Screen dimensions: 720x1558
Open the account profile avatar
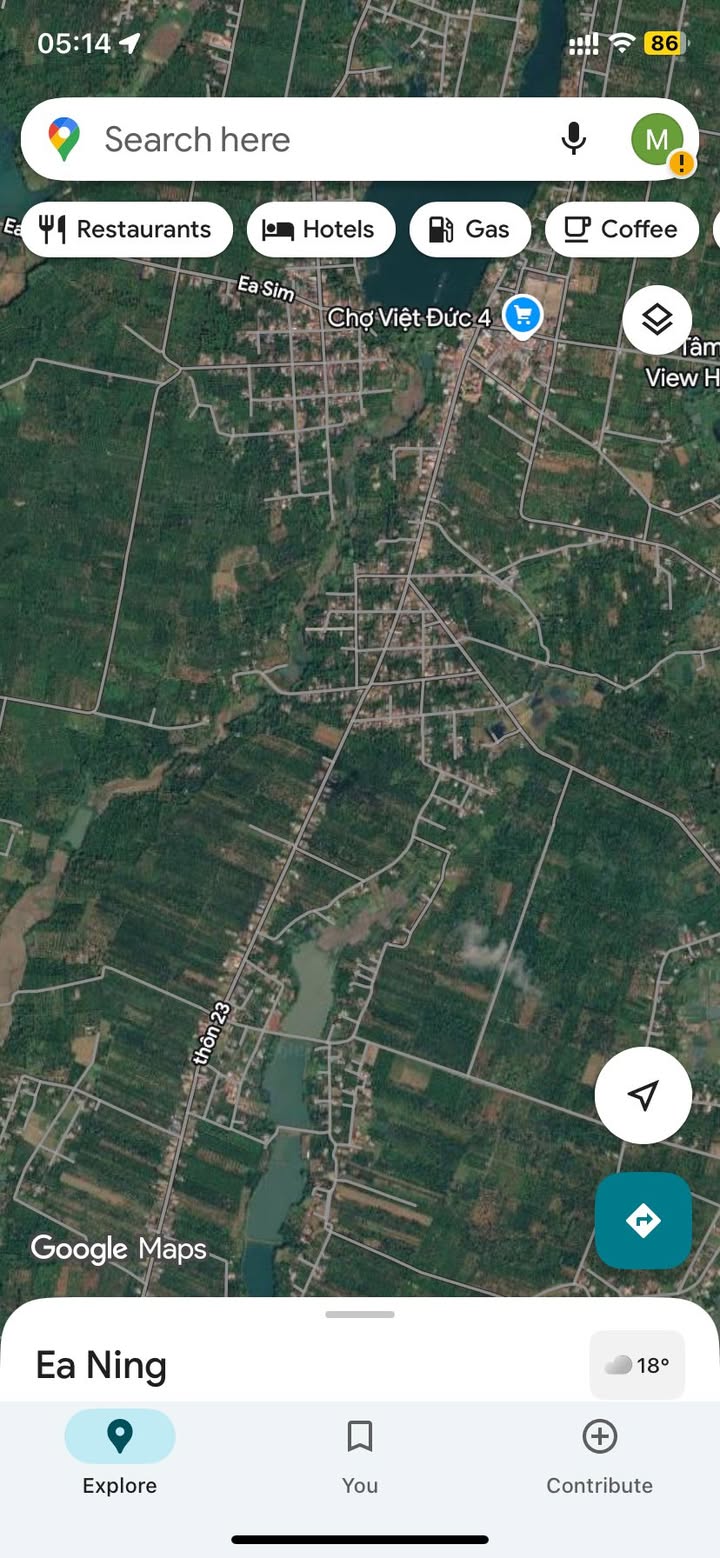point(657,140)
